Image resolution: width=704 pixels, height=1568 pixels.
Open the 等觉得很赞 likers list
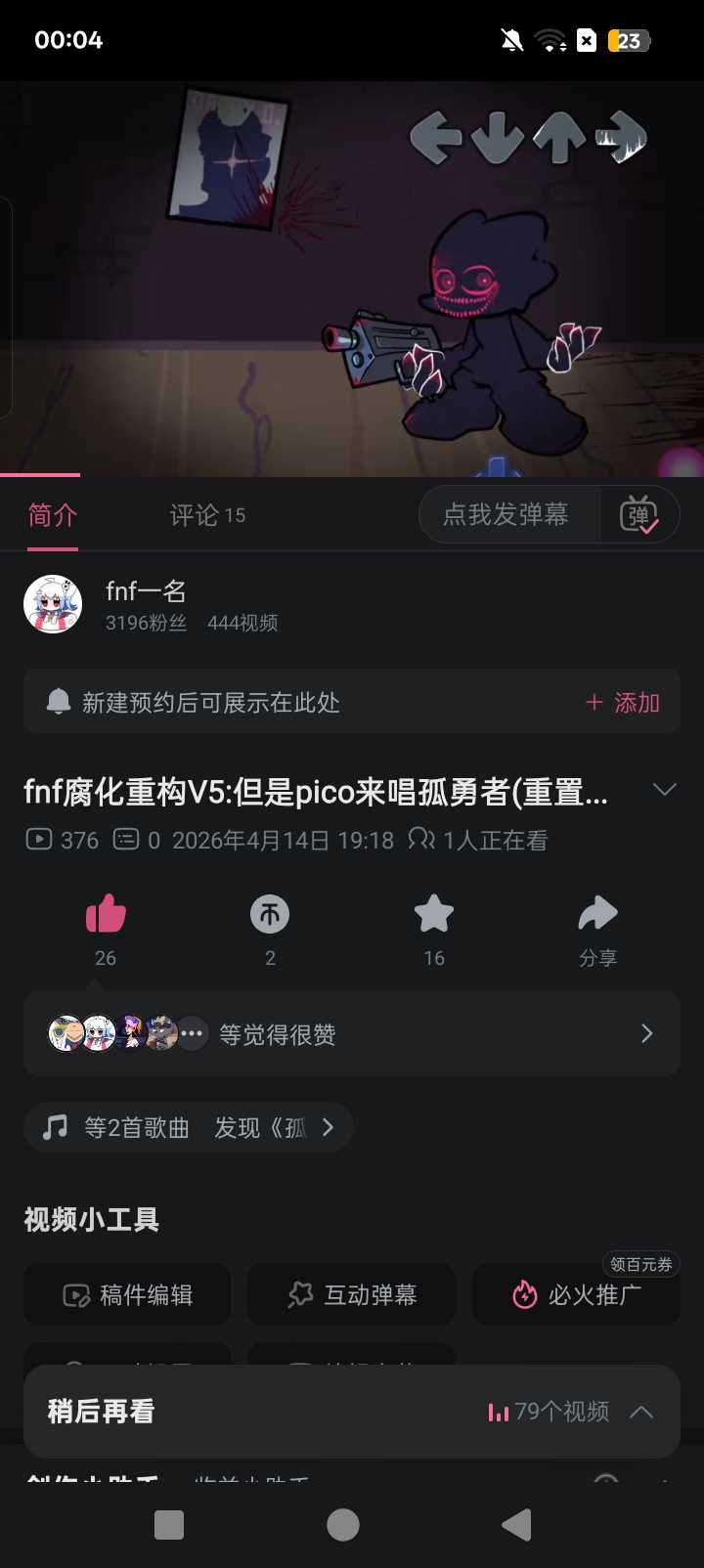[x=352, y=1034]
